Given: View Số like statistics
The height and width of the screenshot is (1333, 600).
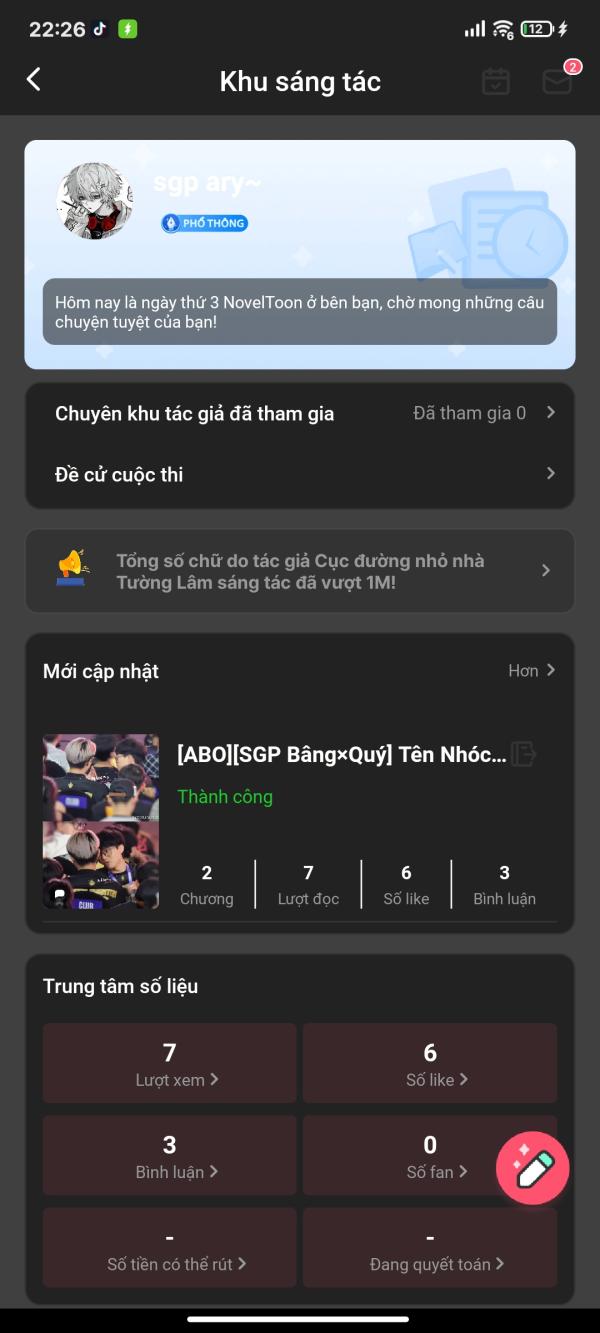Looking at the screenshot, I should [430, 1063].
